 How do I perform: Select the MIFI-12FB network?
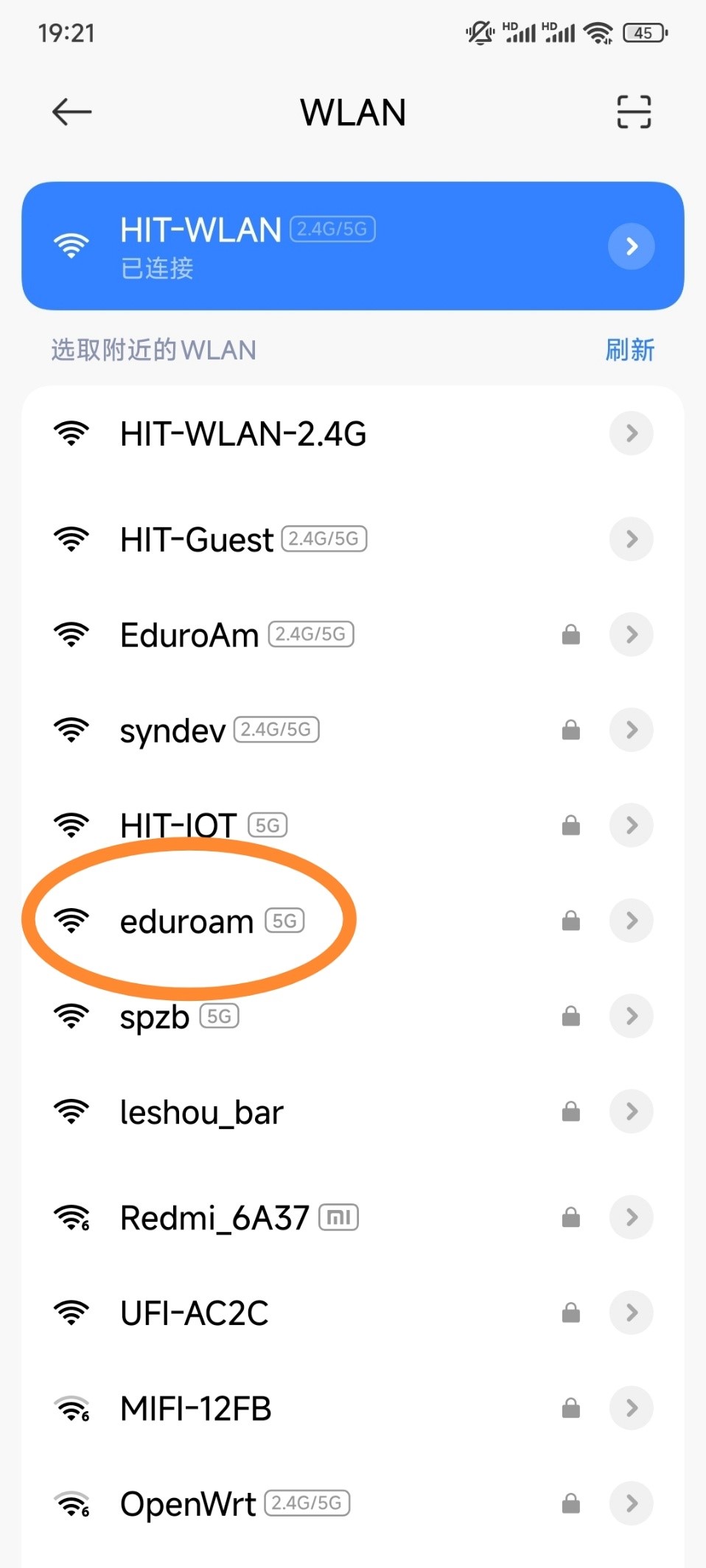195,1408
